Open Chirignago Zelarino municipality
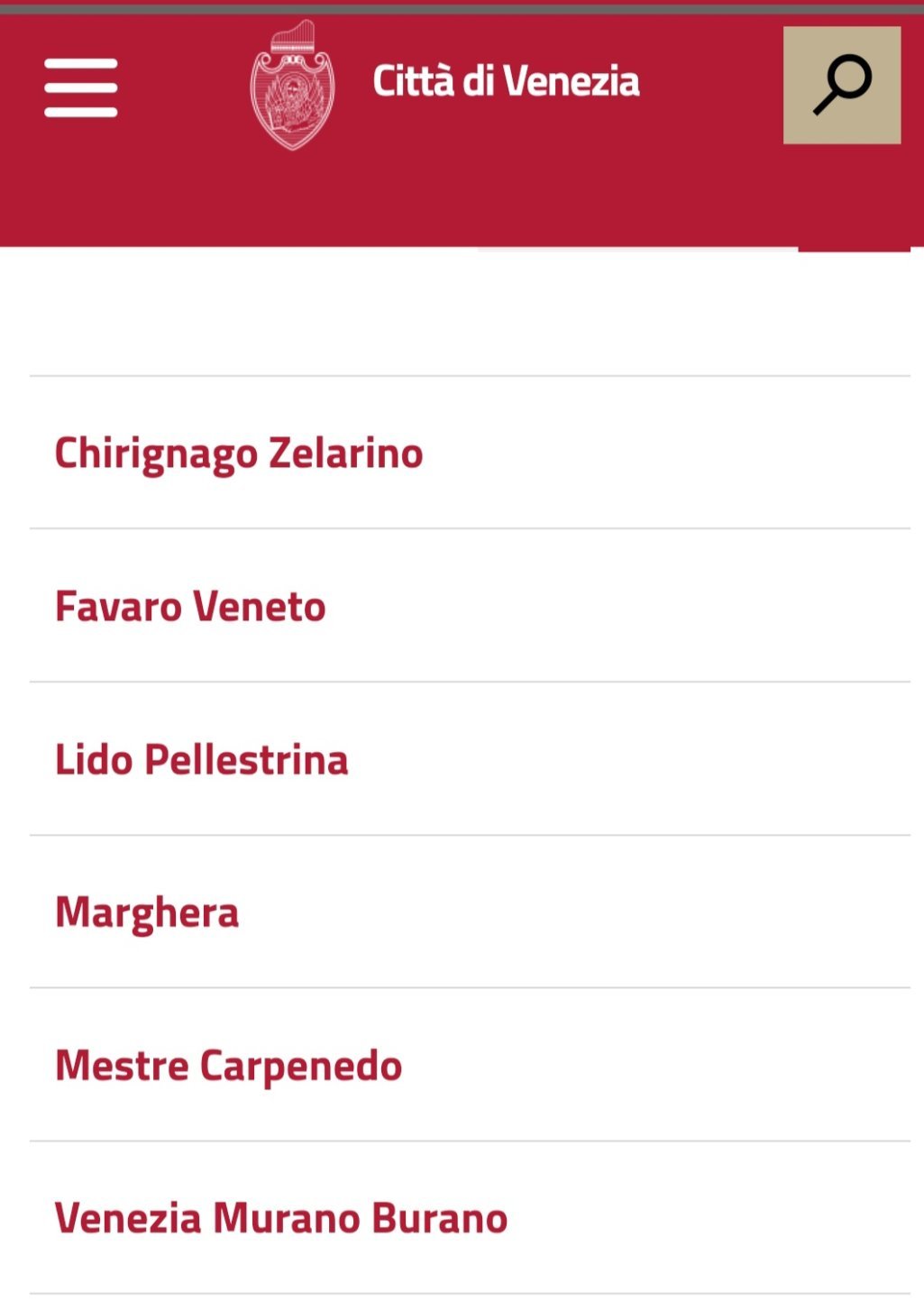The image size is (924, 1301). pyautogui.click(x=239, y=453)
